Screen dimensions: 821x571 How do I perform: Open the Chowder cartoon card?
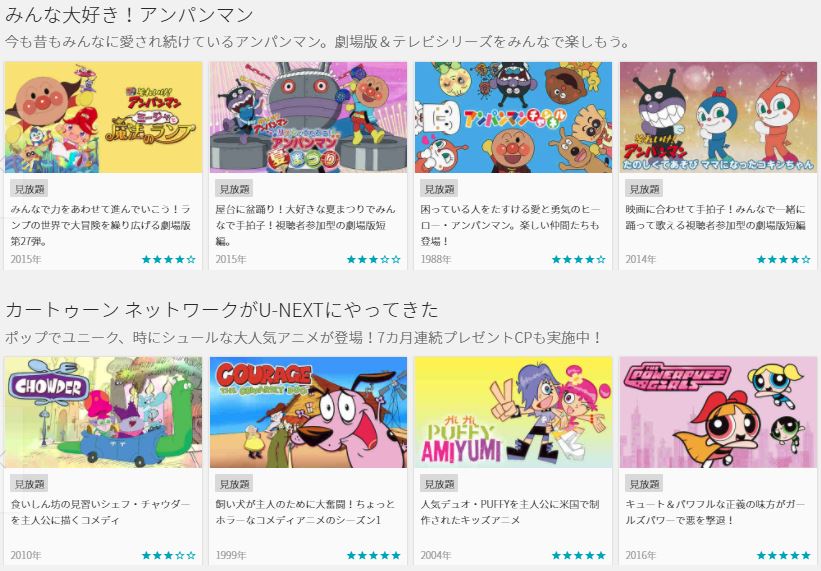click(103, 412)
